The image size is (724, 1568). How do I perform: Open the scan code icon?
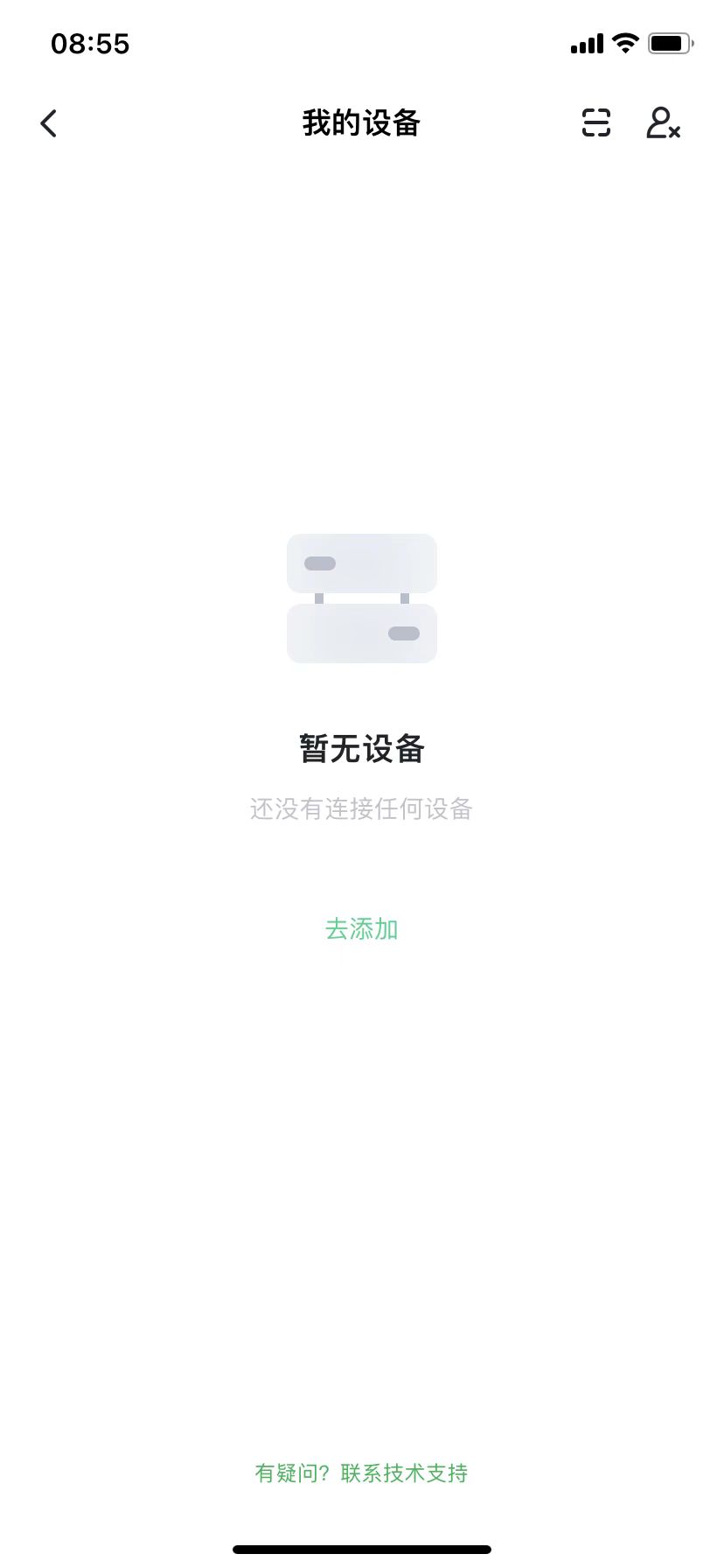[596, 123]
